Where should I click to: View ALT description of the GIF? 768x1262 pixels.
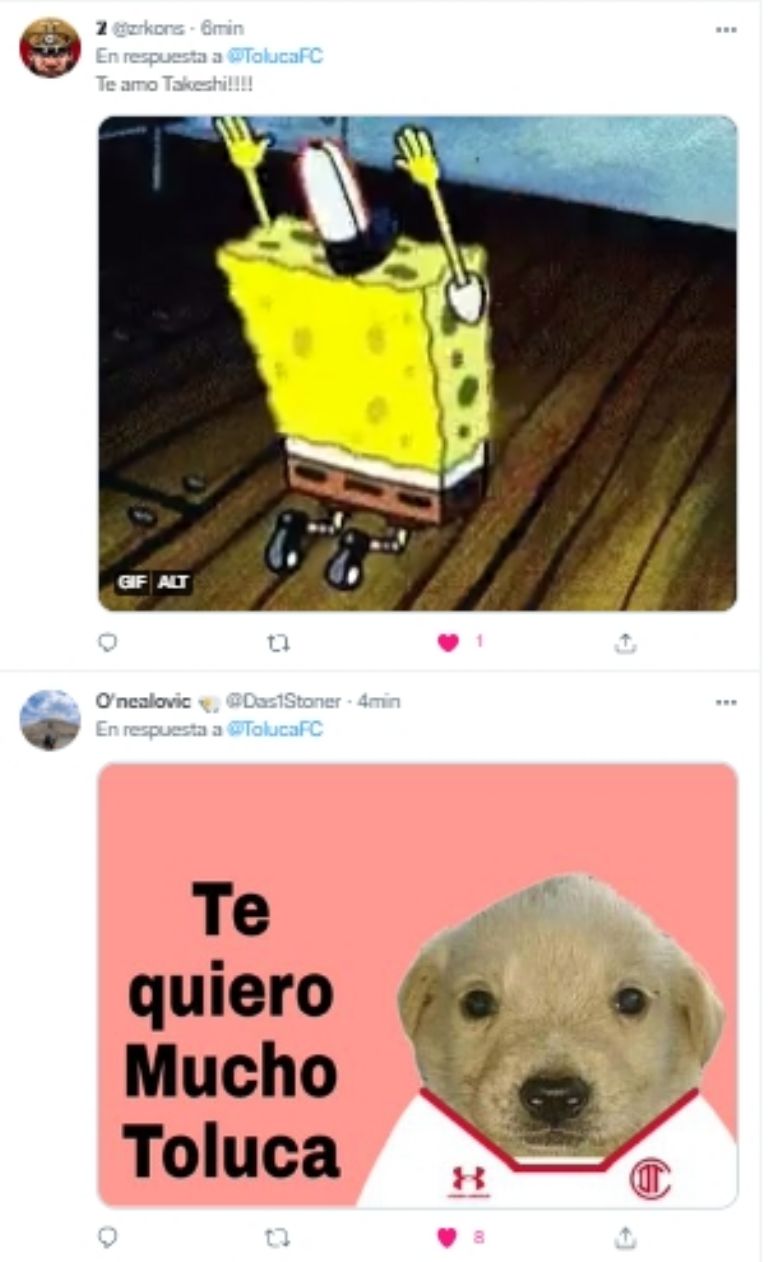[172, 583]
